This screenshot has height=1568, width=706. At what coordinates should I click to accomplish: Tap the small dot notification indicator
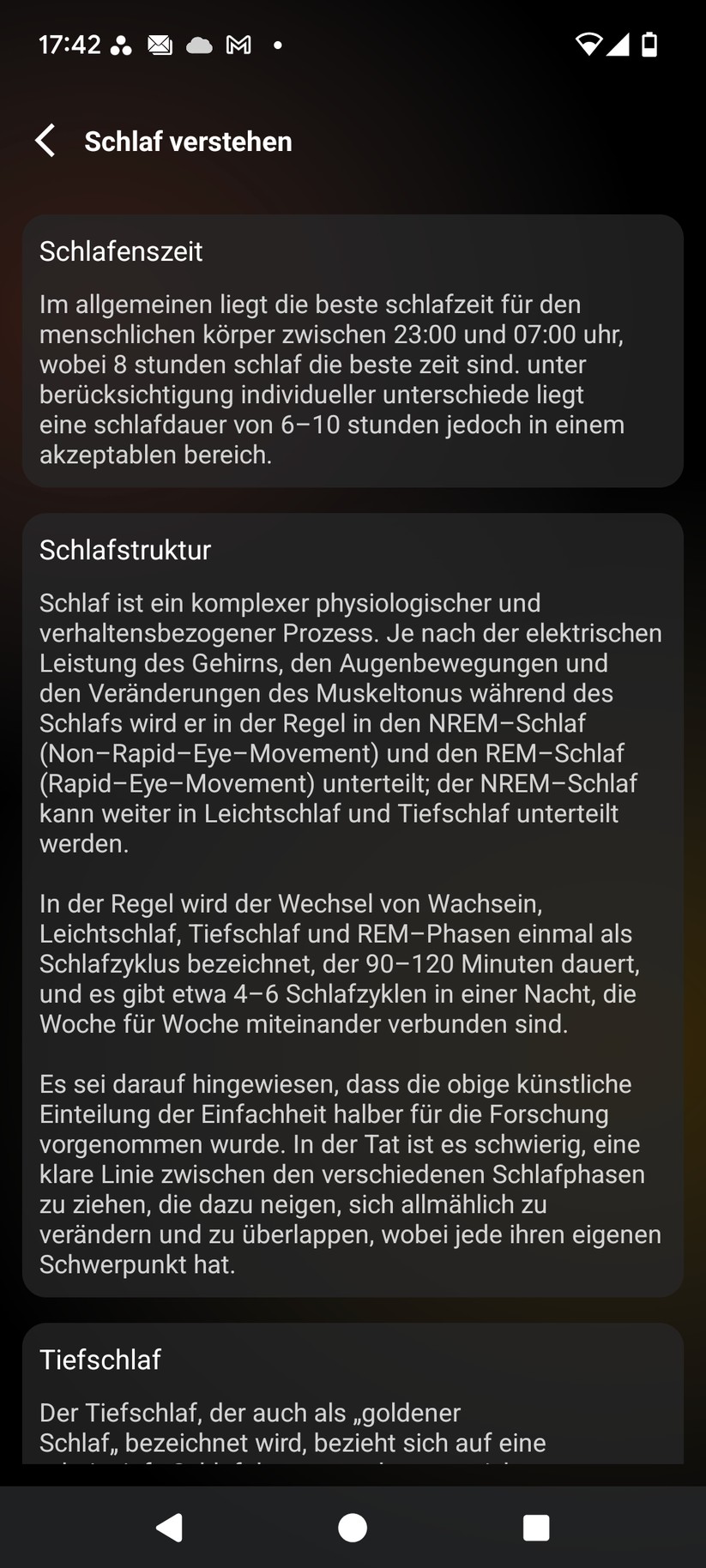point(277,45)
